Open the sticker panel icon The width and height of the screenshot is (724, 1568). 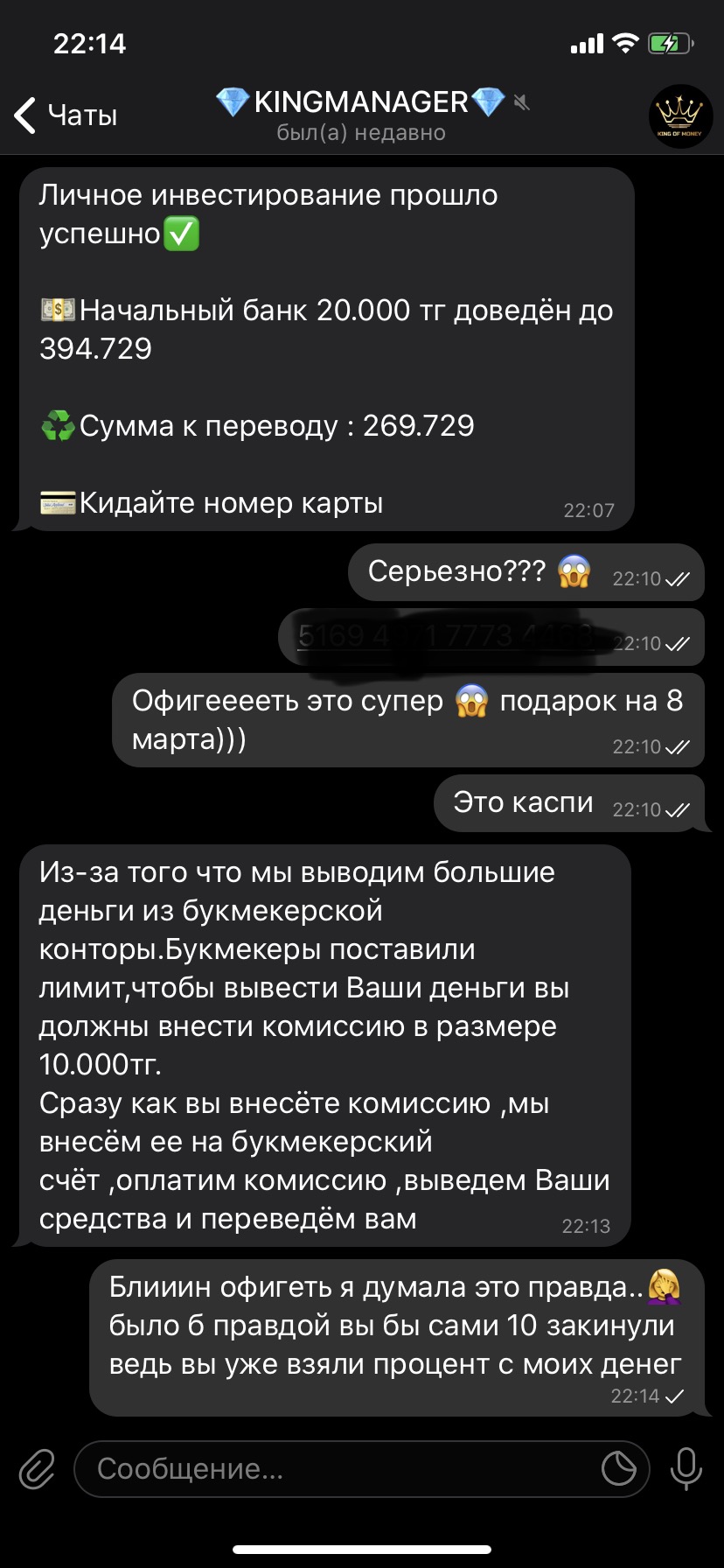coord(619,1468)
